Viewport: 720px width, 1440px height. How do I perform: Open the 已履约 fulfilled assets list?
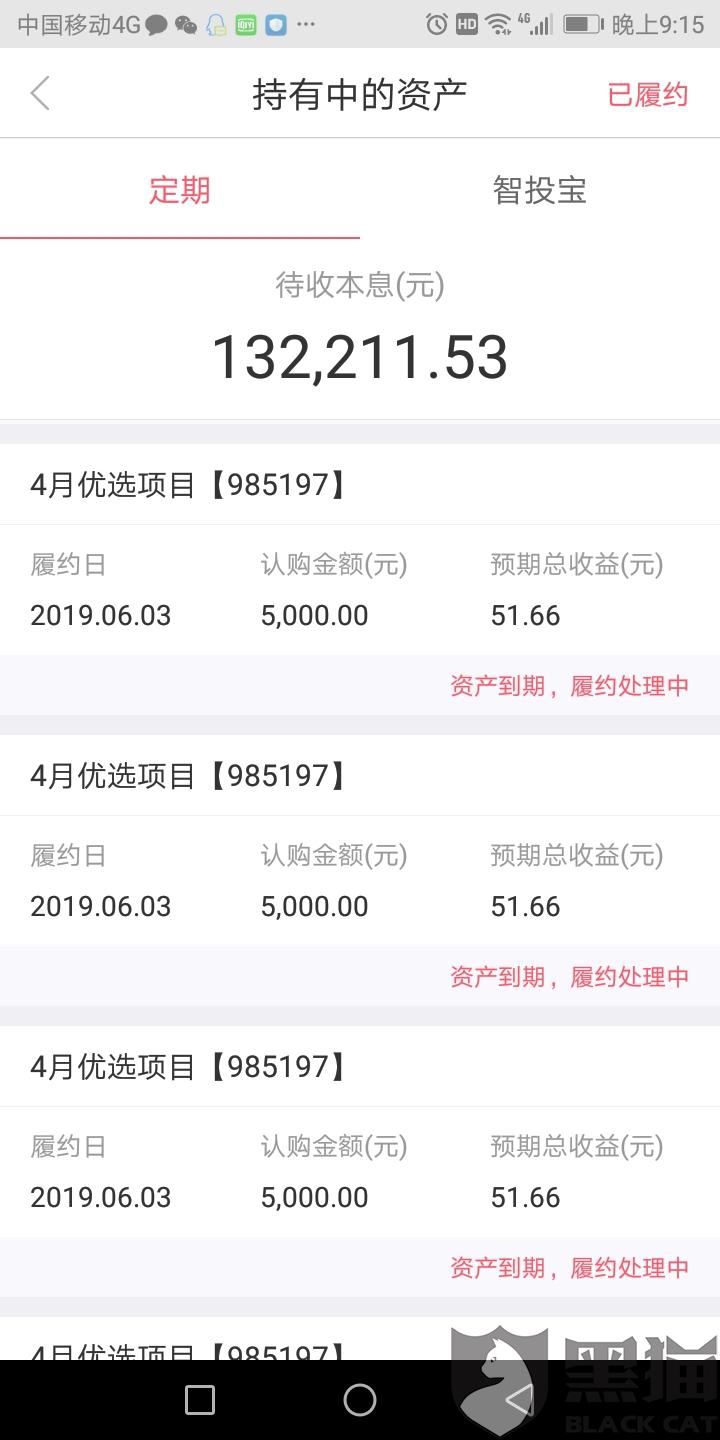pos(648,95)
